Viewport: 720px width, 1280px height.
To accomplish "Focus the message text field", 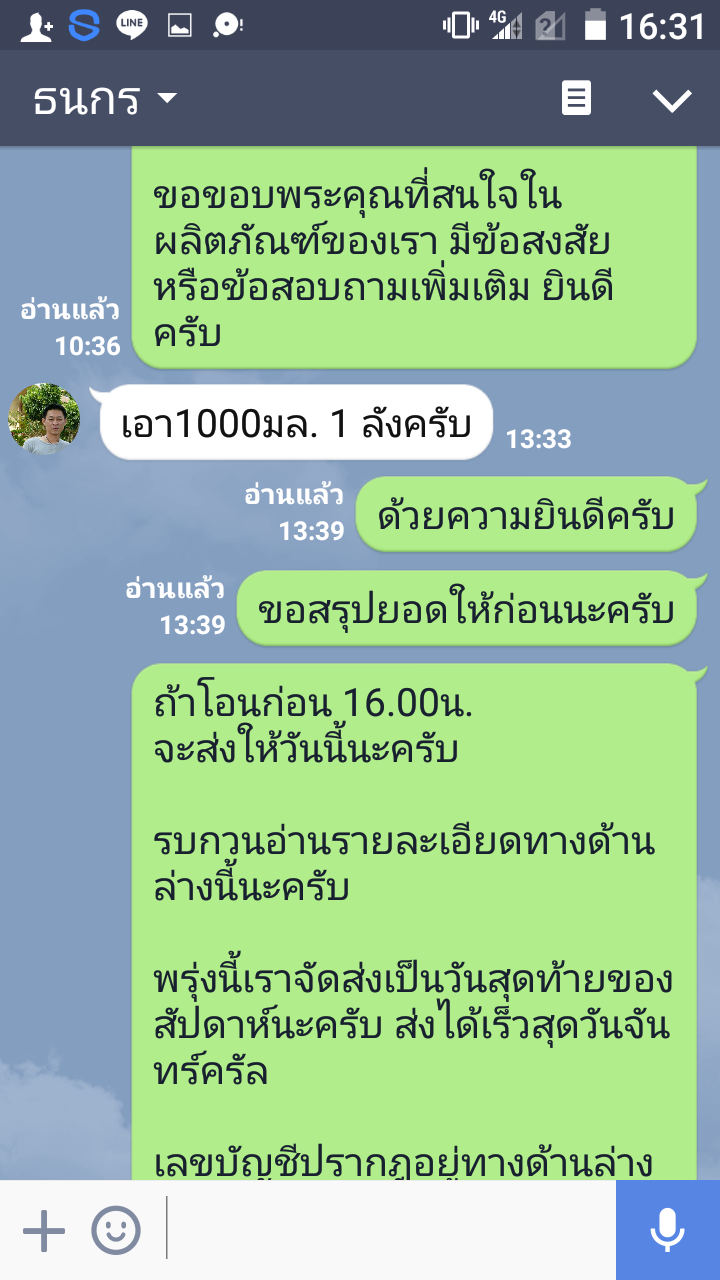I will click(390, 1230).
